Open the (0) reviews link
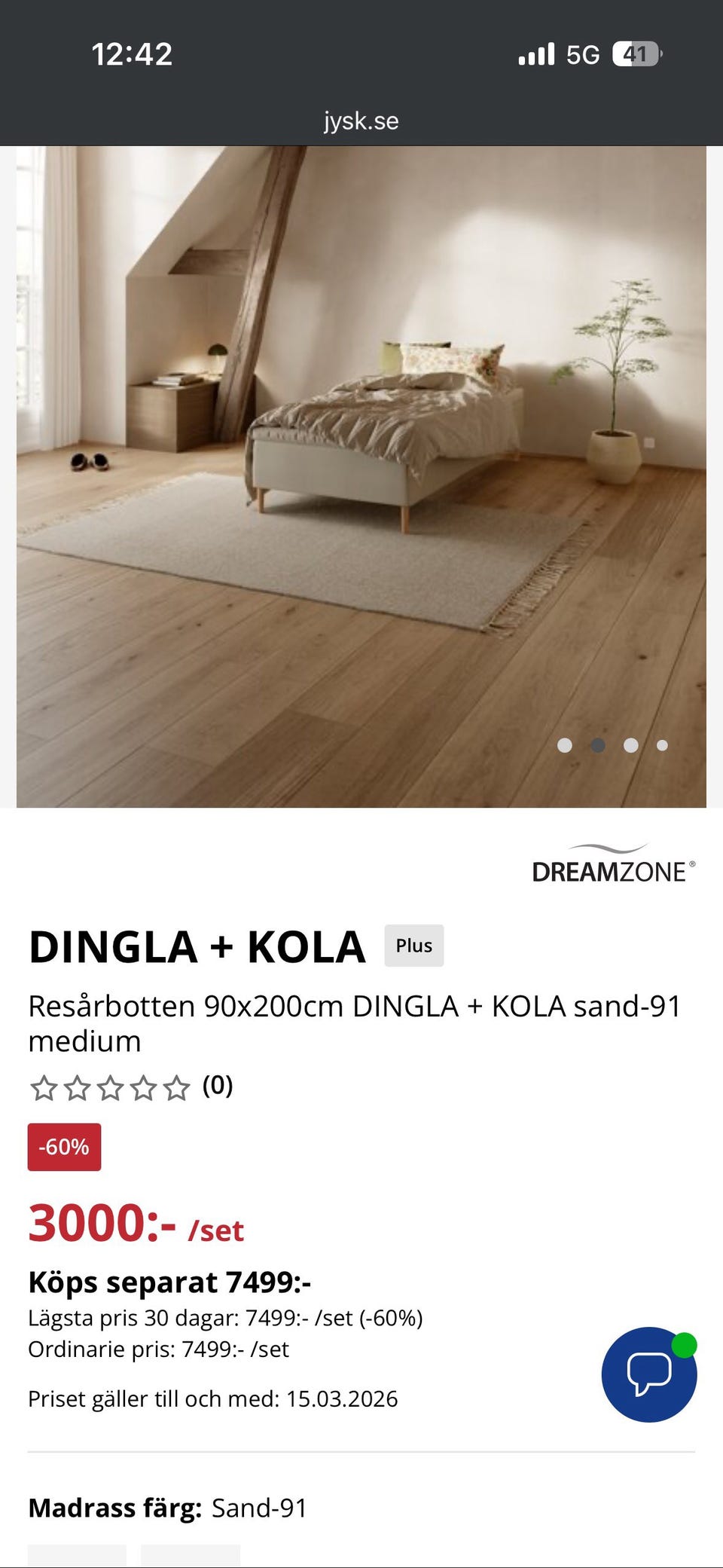Viewport: 723px width, 1568px height. [217, 1086]
